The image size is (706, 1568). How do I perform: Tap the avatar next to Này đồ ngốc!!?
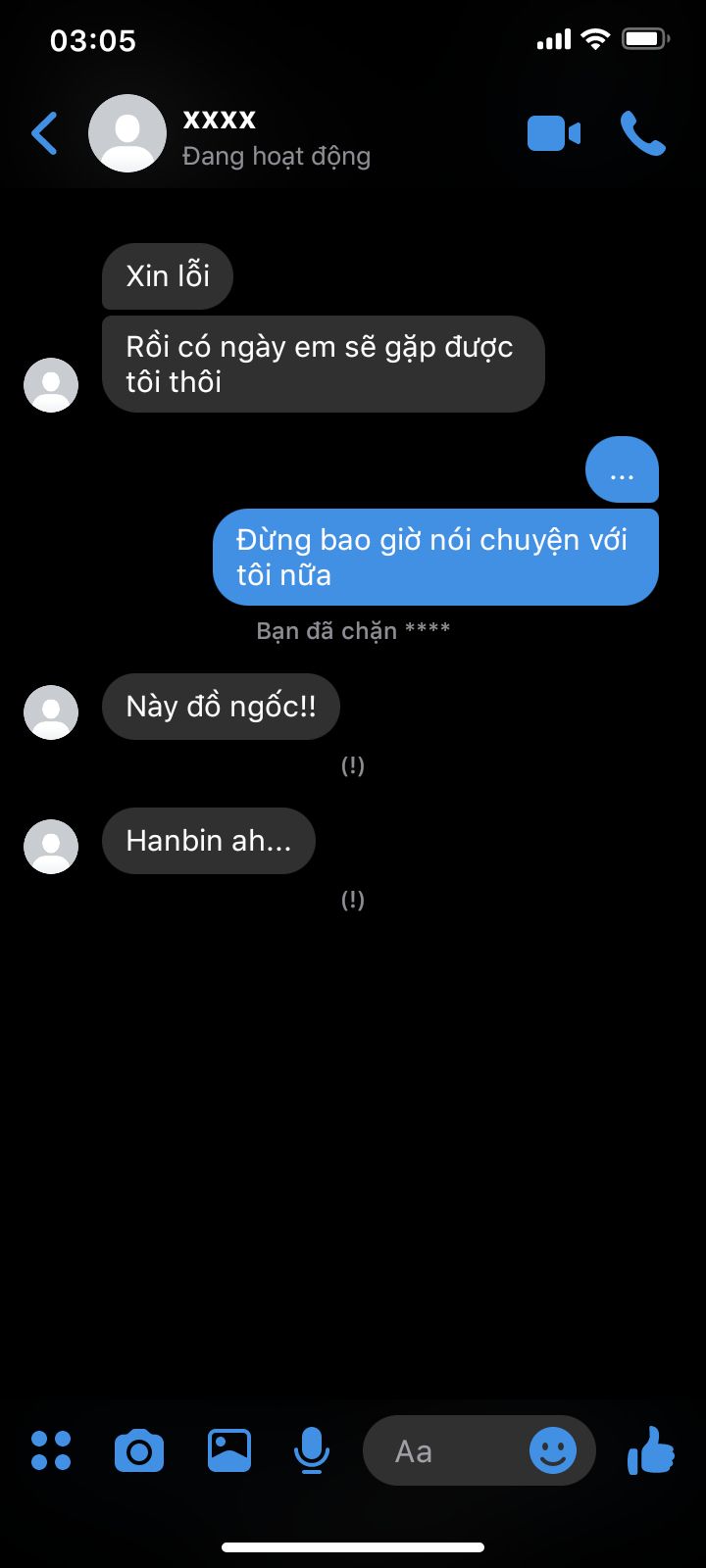(51, 711)
